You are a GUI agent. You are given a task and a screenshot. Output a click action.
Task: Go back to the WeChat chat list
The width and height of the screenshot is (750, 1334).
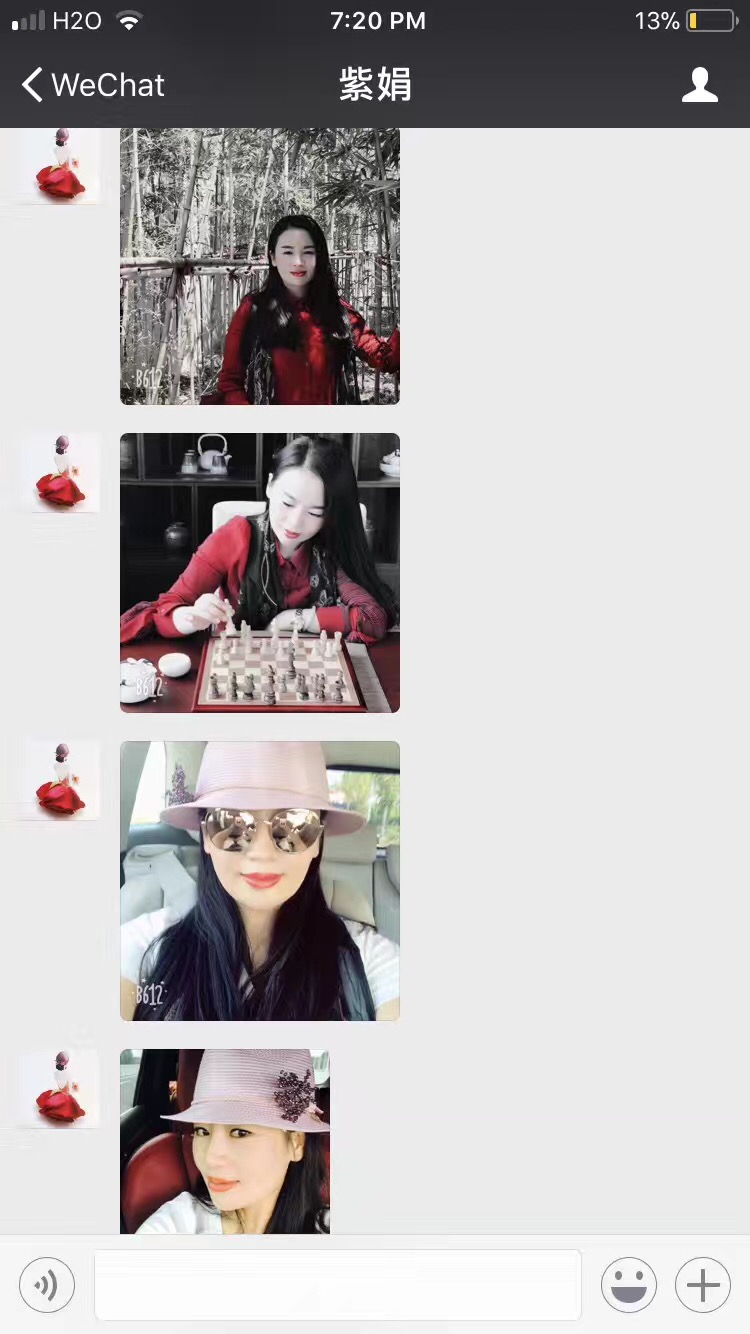tap(92, 85)
